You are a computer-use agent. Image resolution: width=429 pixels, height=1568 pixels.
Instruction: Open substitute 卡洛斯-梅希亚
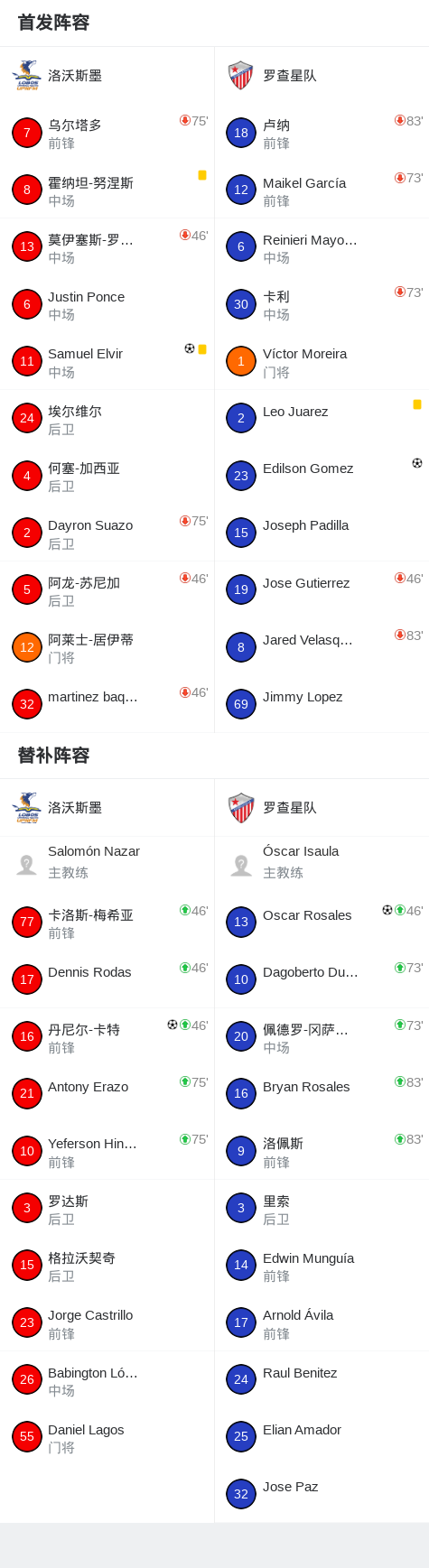tap(107, 923)
